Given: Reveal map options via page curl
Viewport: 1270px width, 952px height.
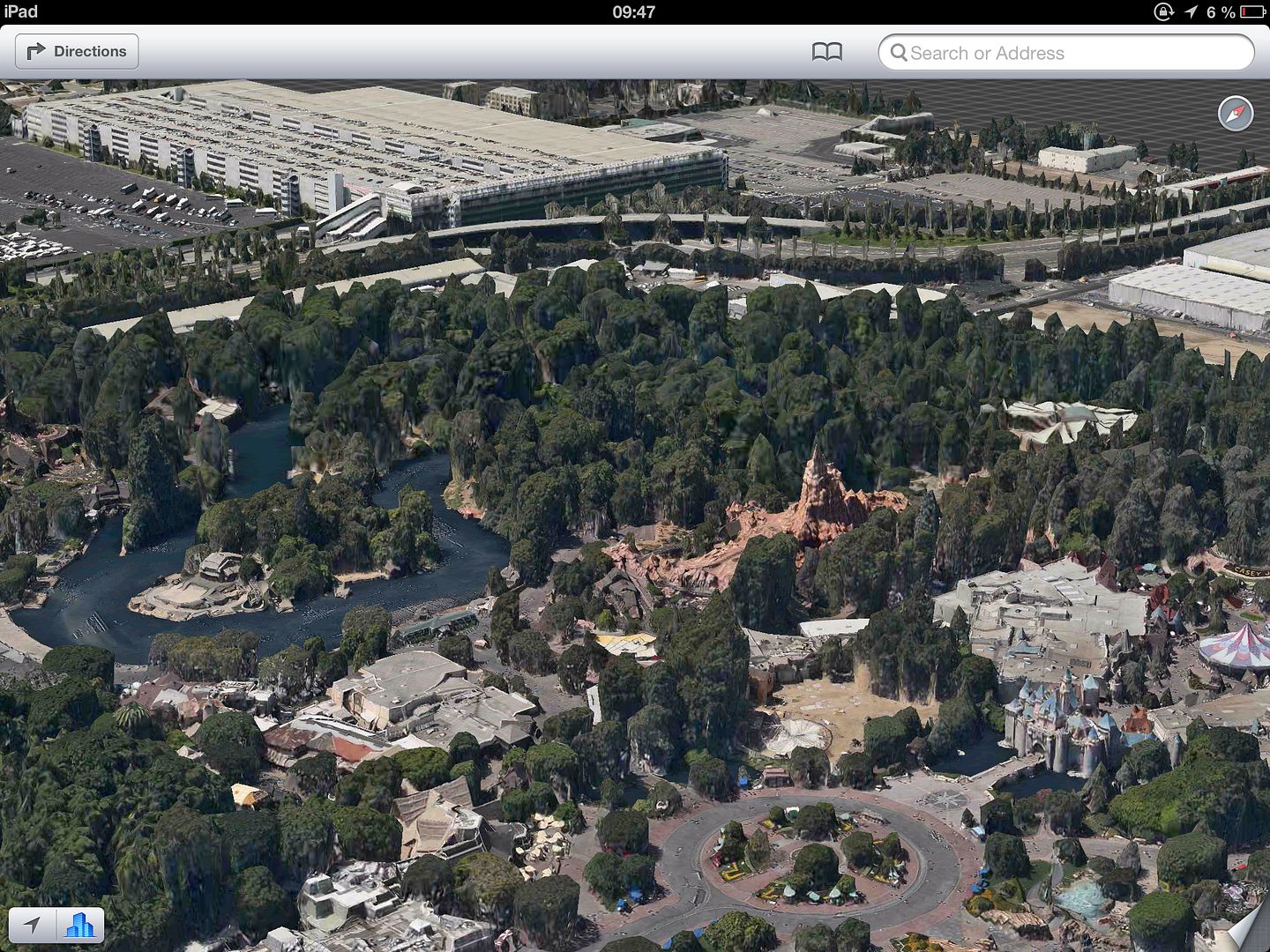Looking at the screenshot, I should point(1248,929).
